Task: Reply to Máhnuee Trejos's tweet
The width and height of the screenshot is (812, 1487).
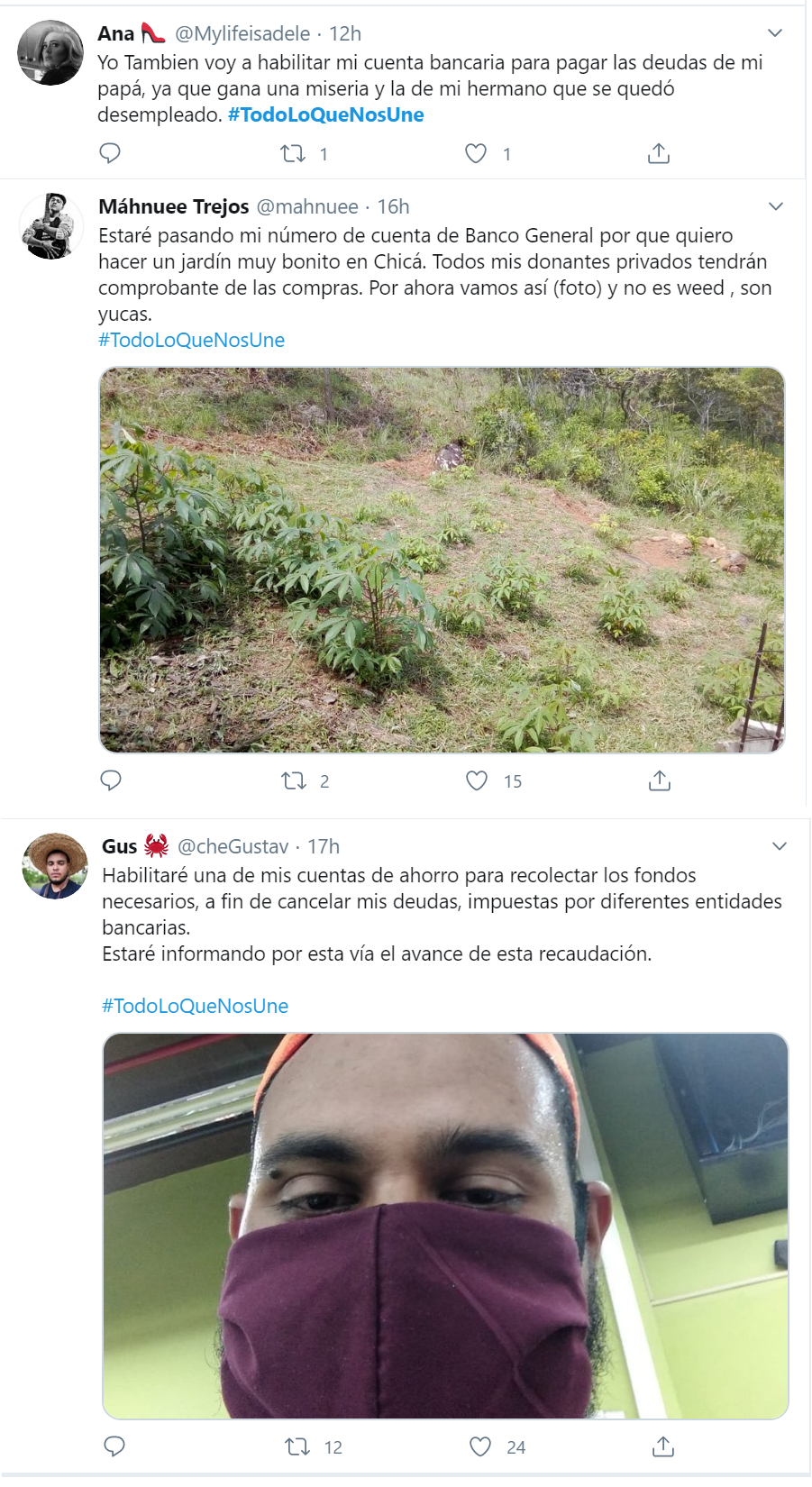Action: click(111, 780)
